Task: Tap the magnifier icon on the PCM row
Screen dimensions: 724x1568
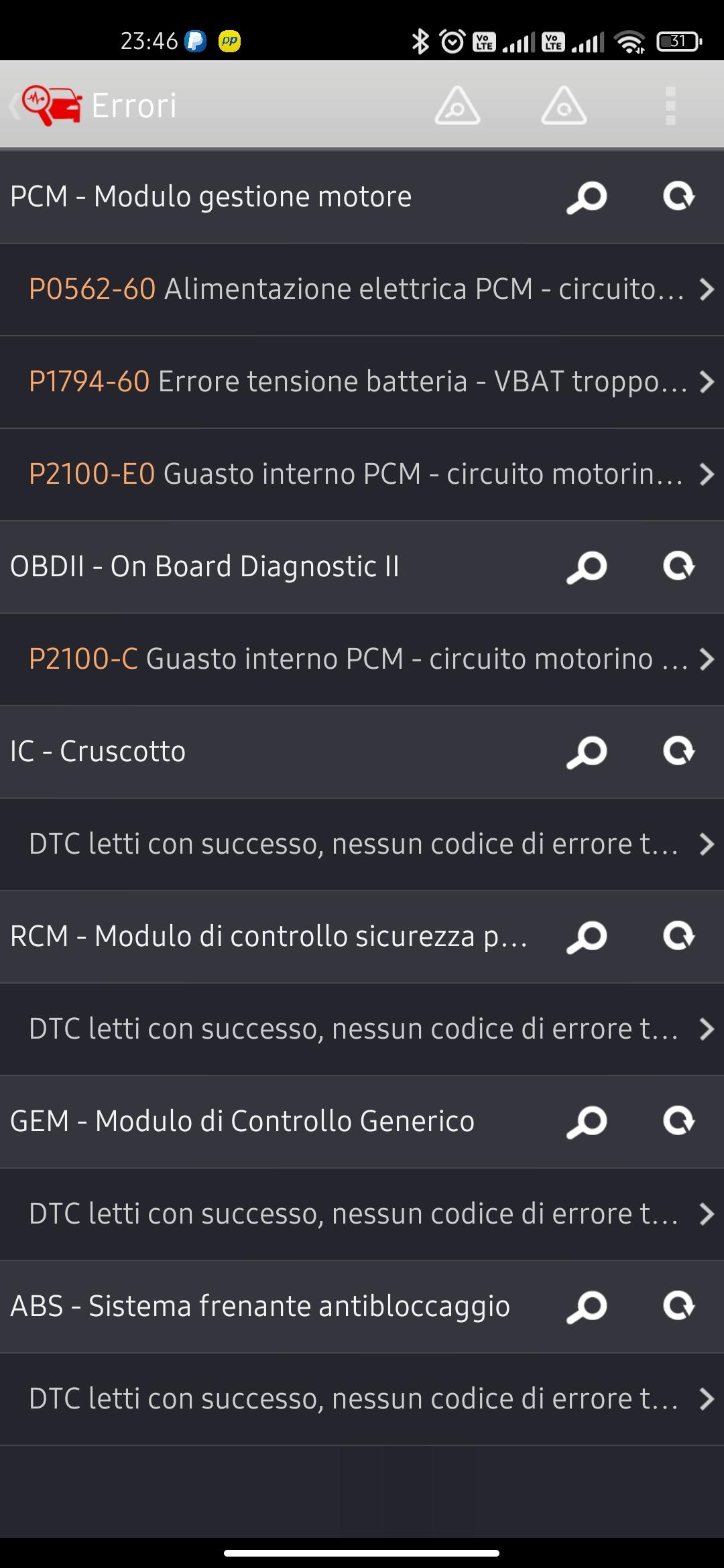Action: [x=587, y=197]
